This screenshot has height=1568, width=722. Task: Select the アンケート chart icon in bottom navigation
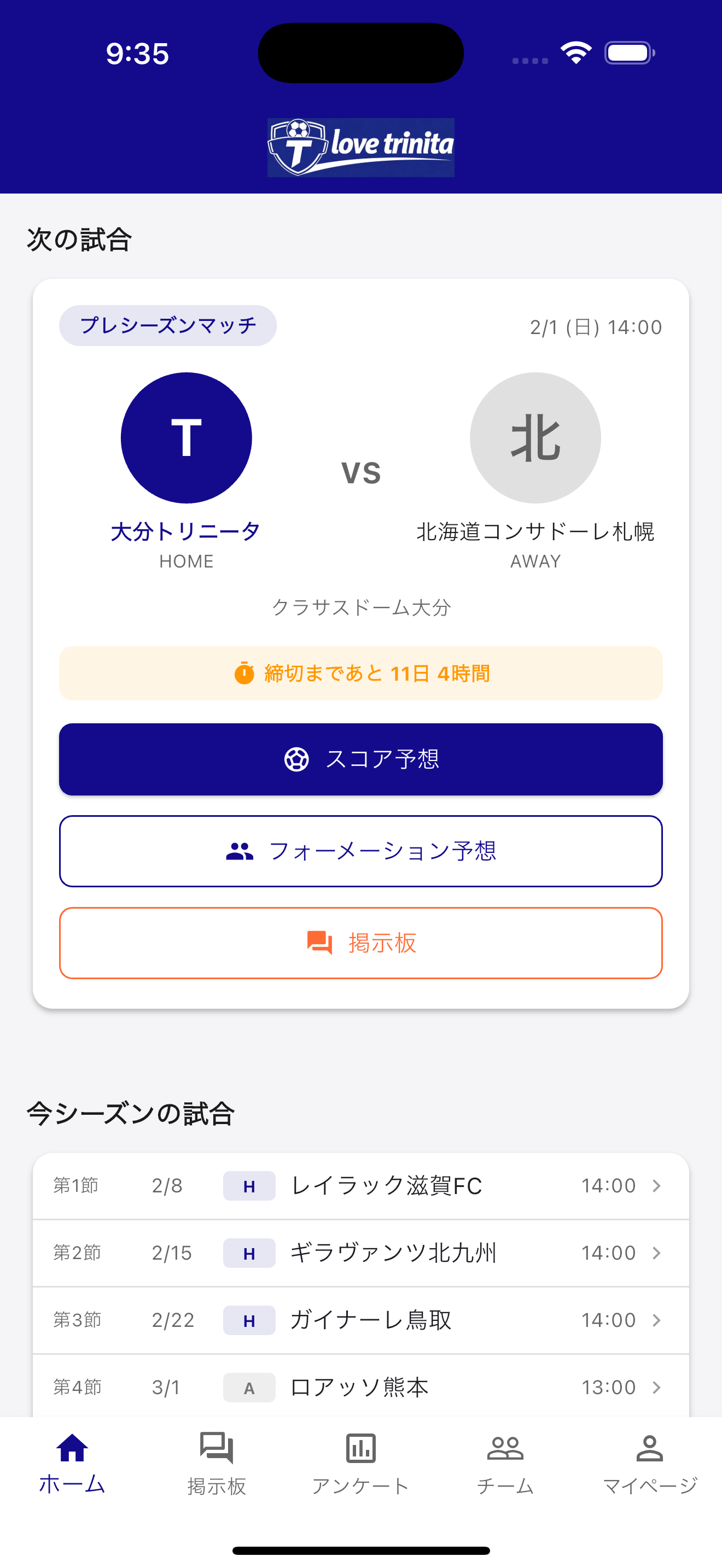(x=361, y=1448)
